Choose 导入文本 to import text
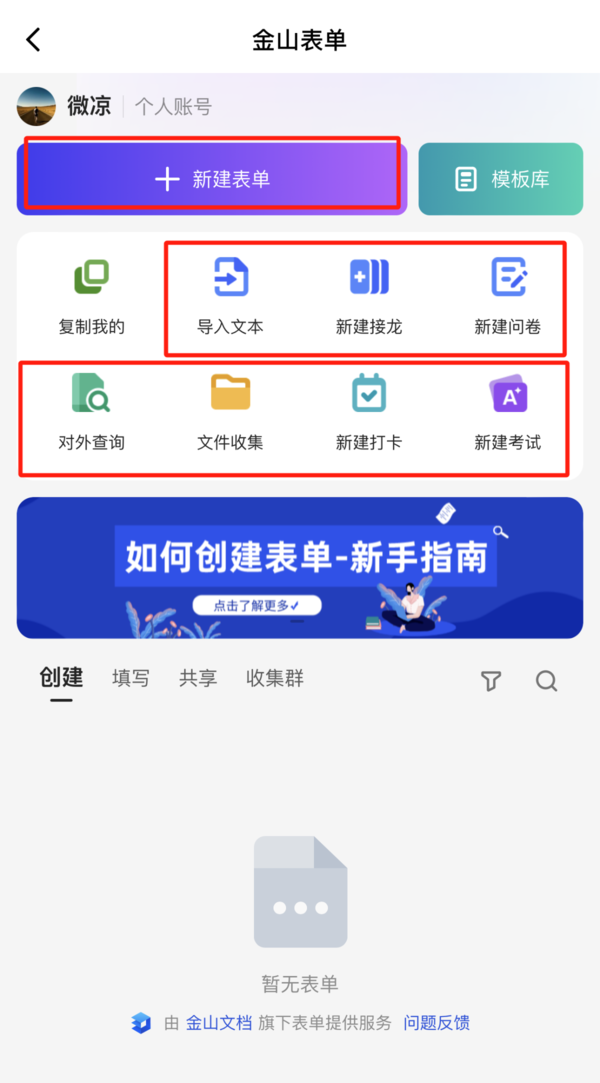The height and width of the screenshot is (1083, 600). [230, 295]
